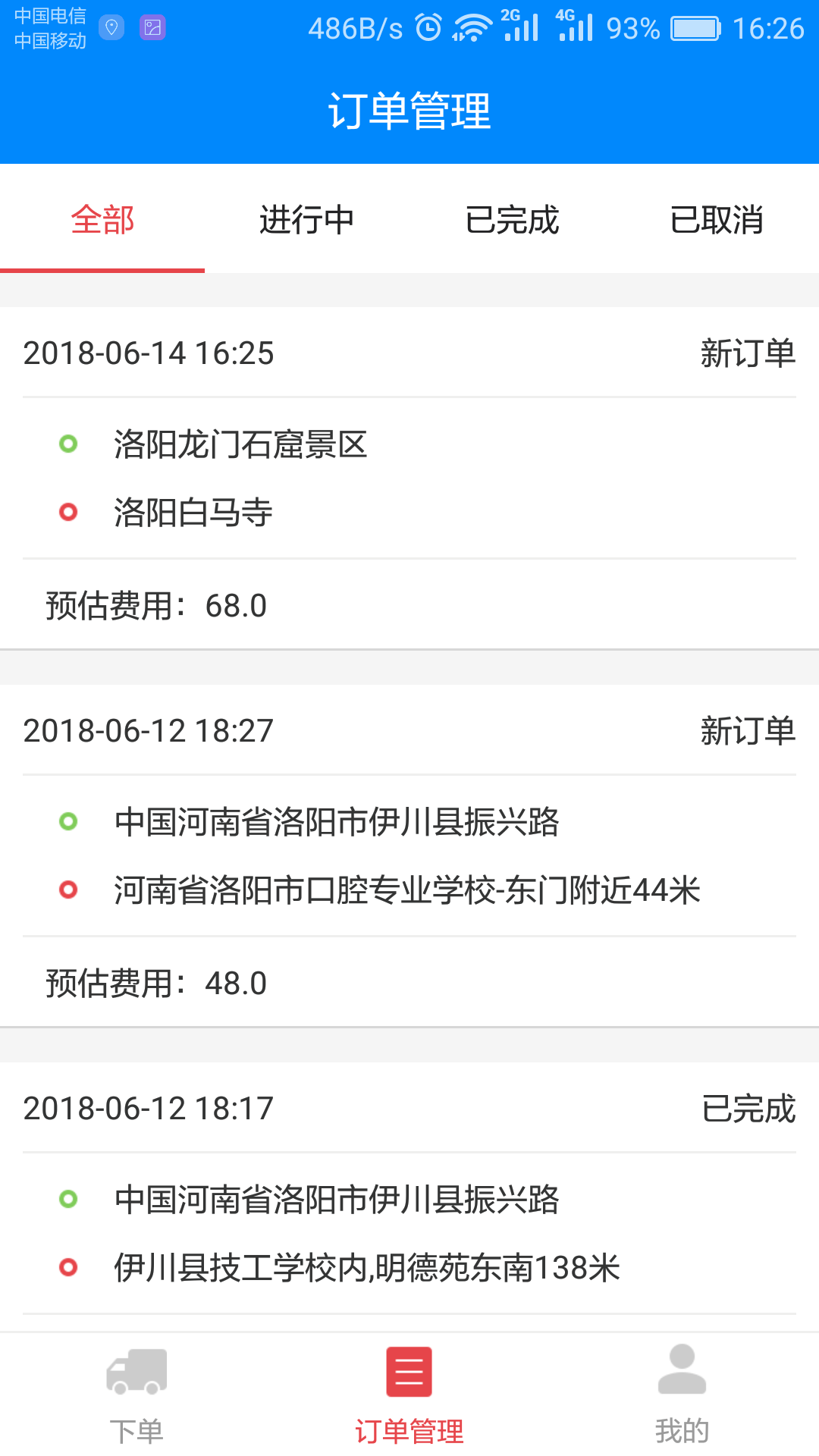
Task: Open the order from 2018-06-12 18:27
Action: pos(409,855)
